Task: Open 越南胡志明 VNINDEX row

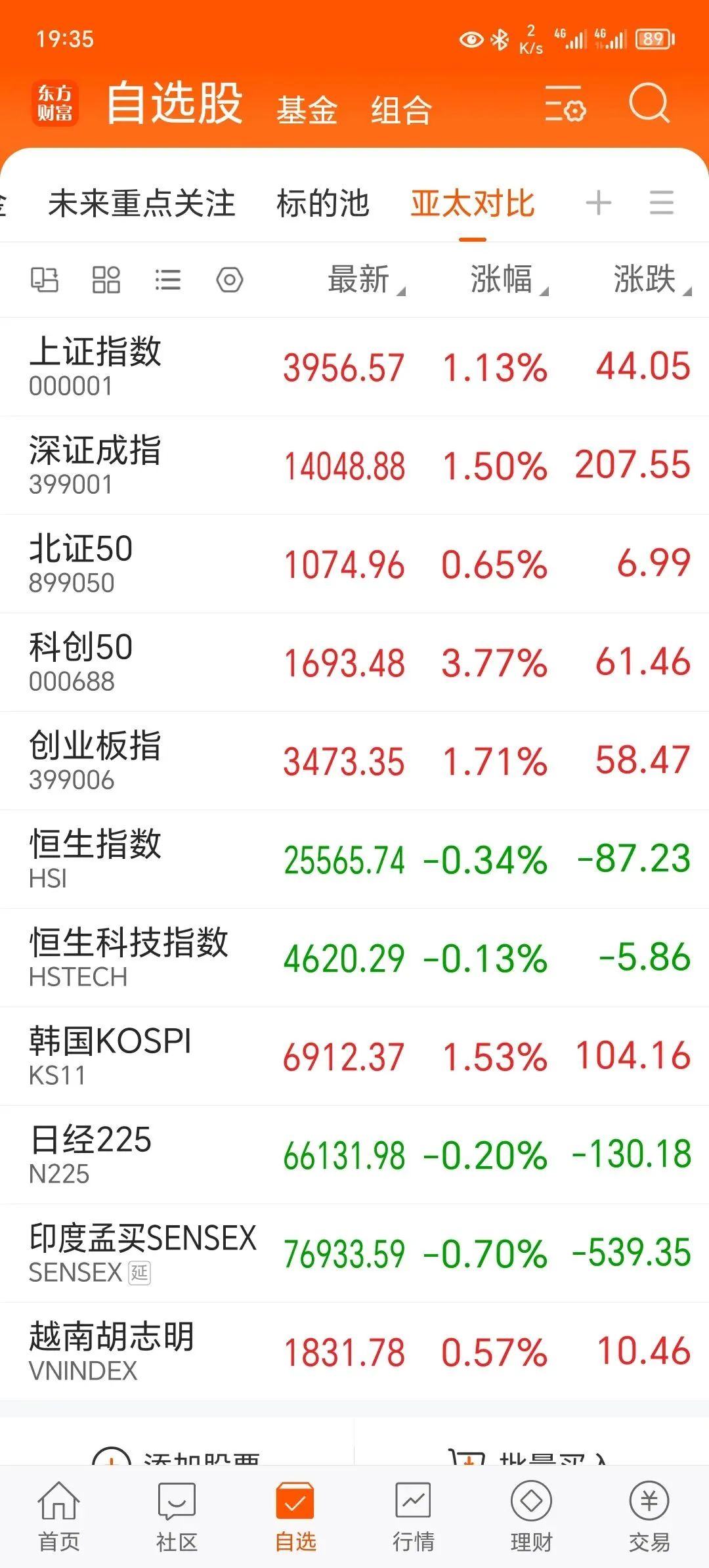Action: point(354,1351)
